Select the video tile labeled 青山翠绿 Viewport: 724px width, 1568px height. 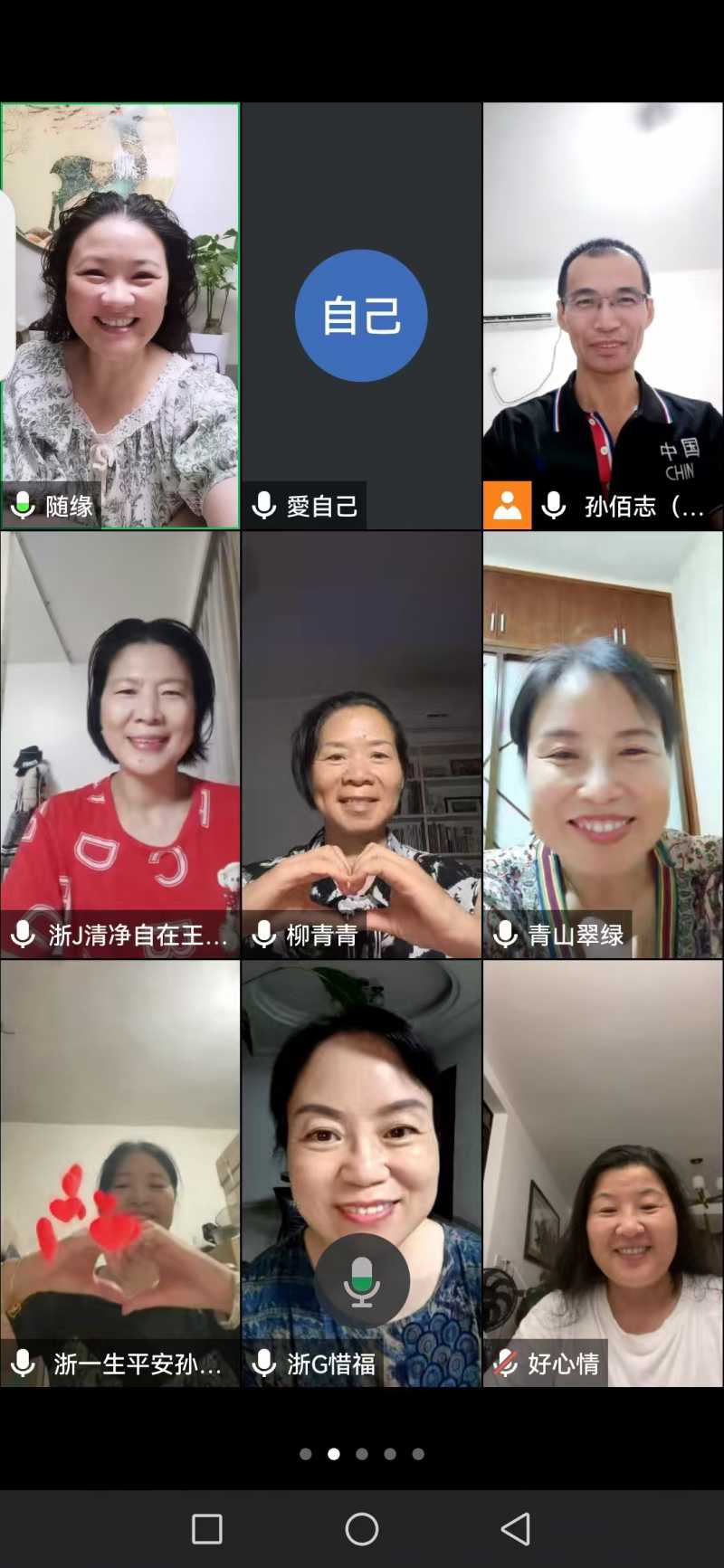tap(603, 744)
